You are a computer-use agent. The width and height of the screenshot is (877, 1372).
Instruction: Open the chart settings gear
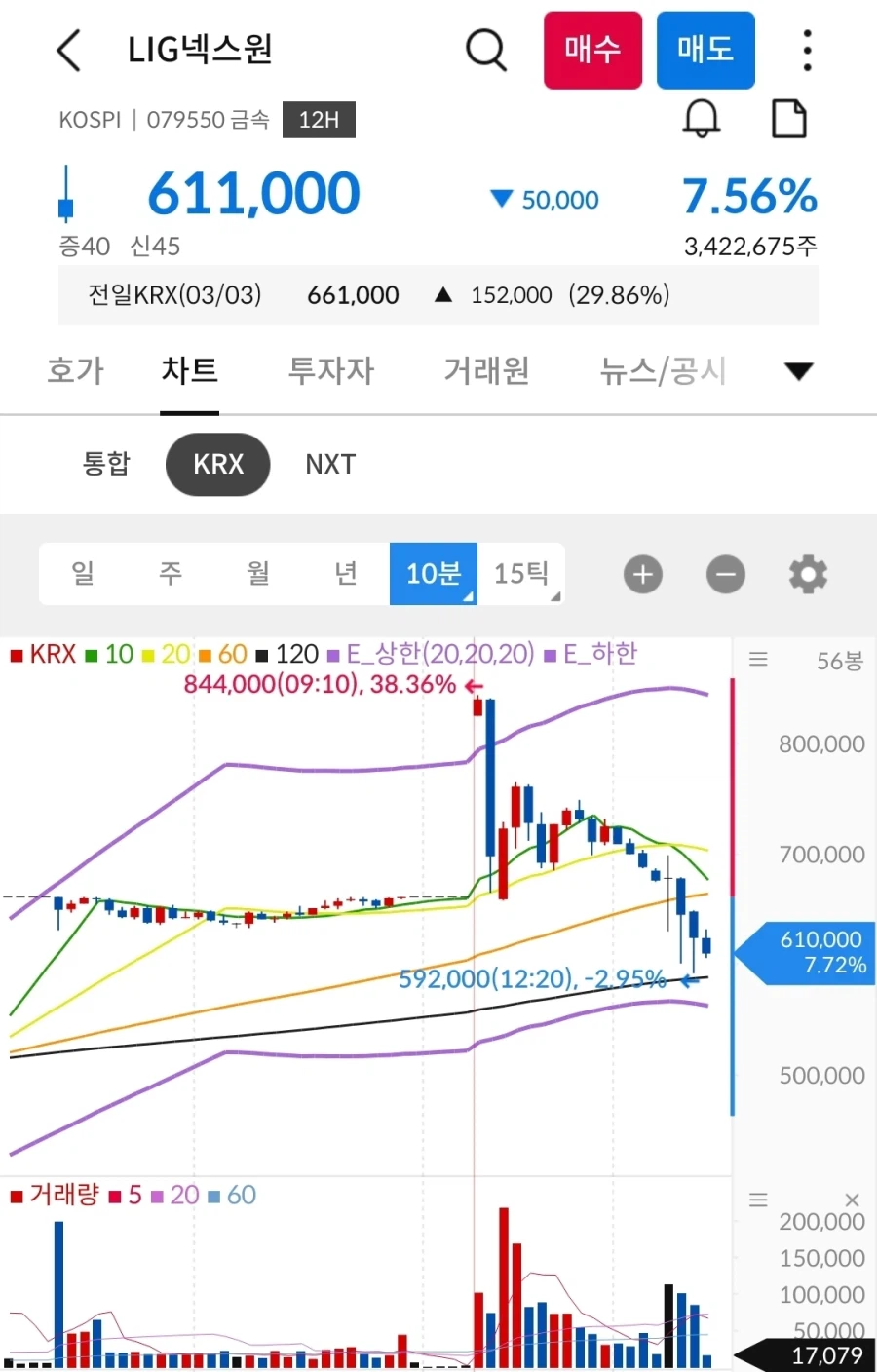(x=808, y=574)
